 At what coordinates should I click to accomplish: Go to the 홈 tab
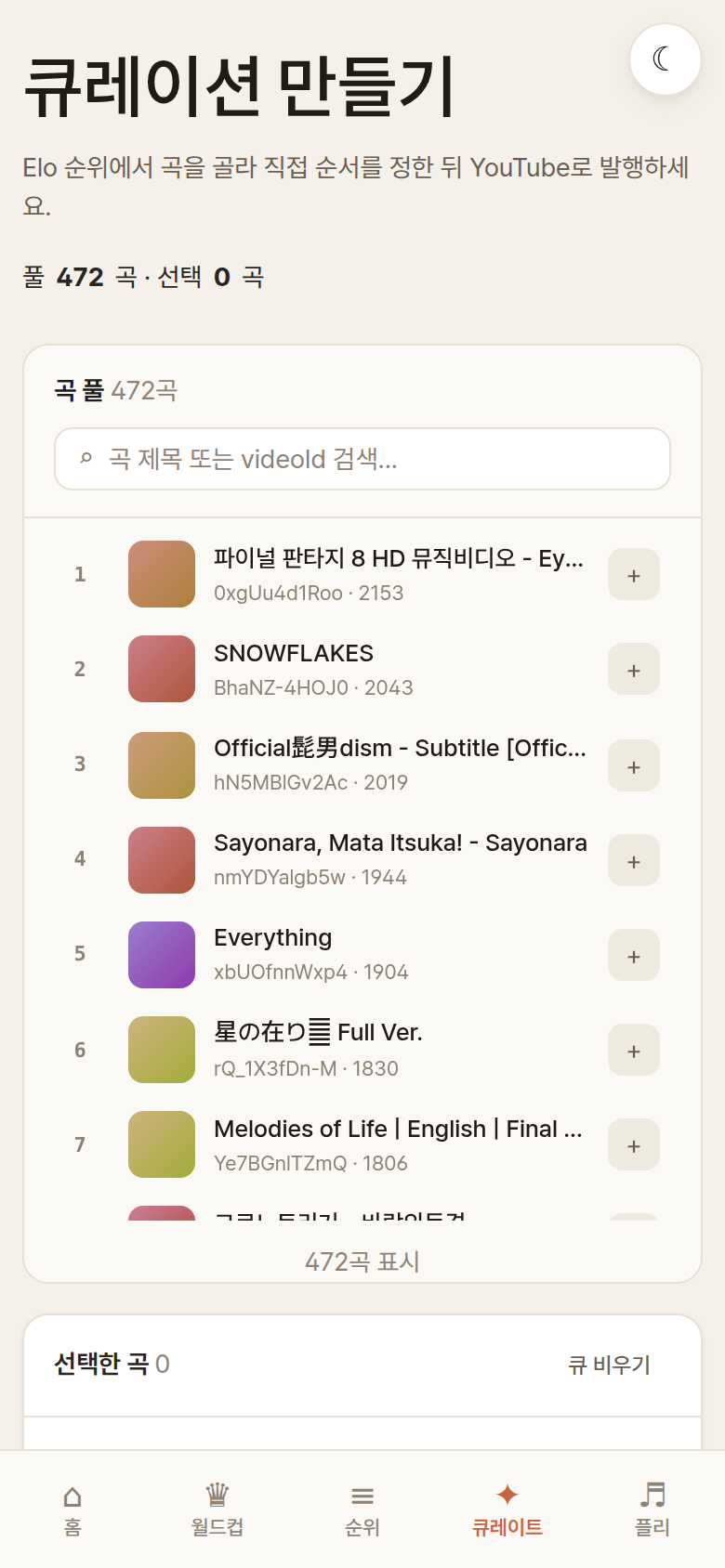point(72,1509)
